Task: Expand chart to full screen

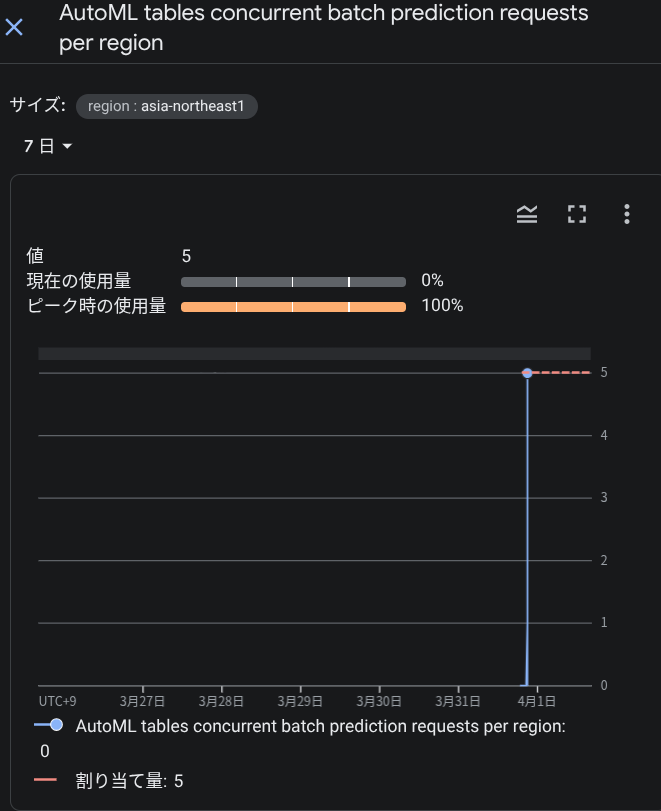Action: (577, 214)
